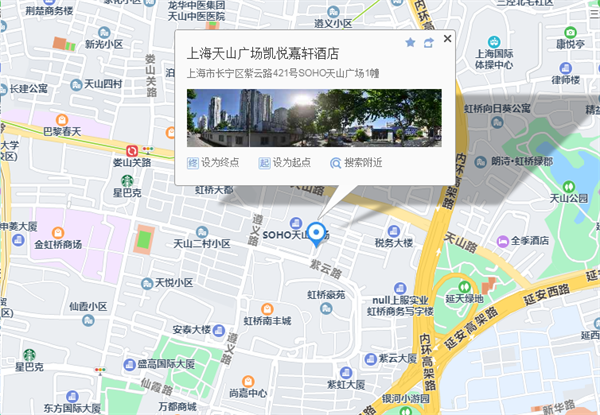Select 设为终点 to set as destination

[213, 162]
